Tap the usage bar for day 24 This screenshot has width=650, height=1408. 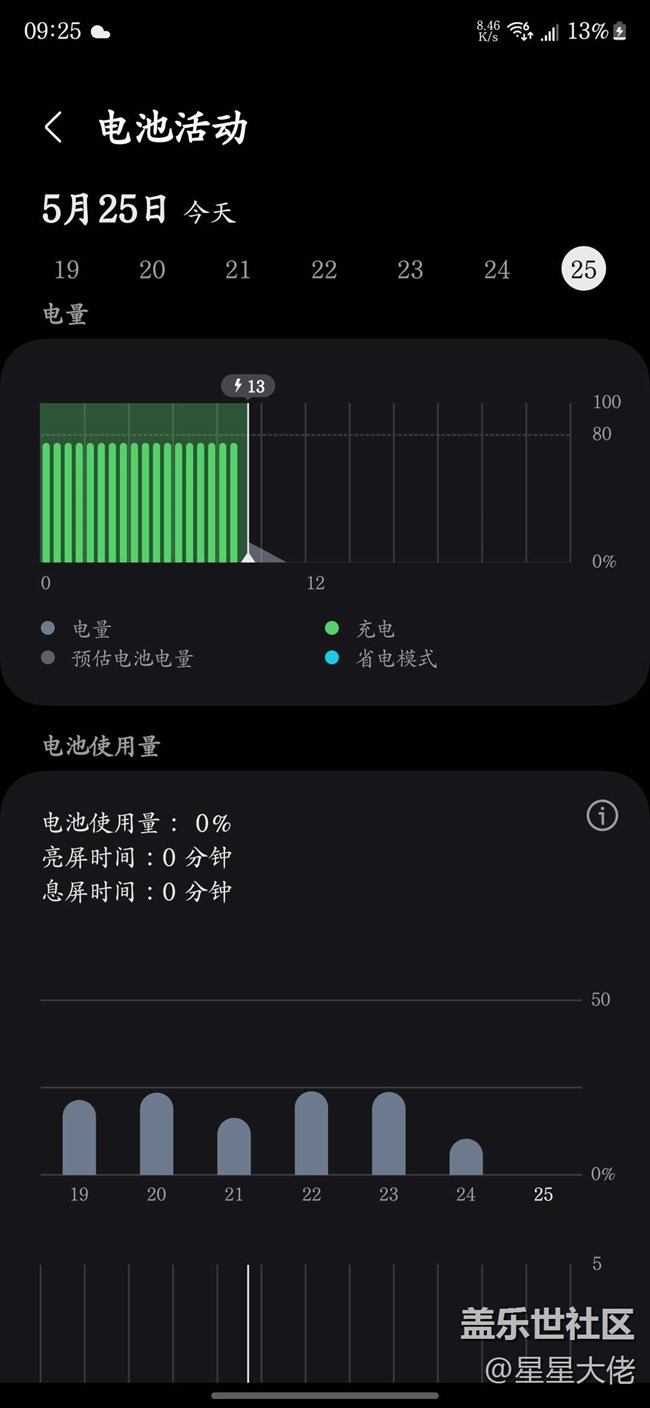coord(466,1157)
